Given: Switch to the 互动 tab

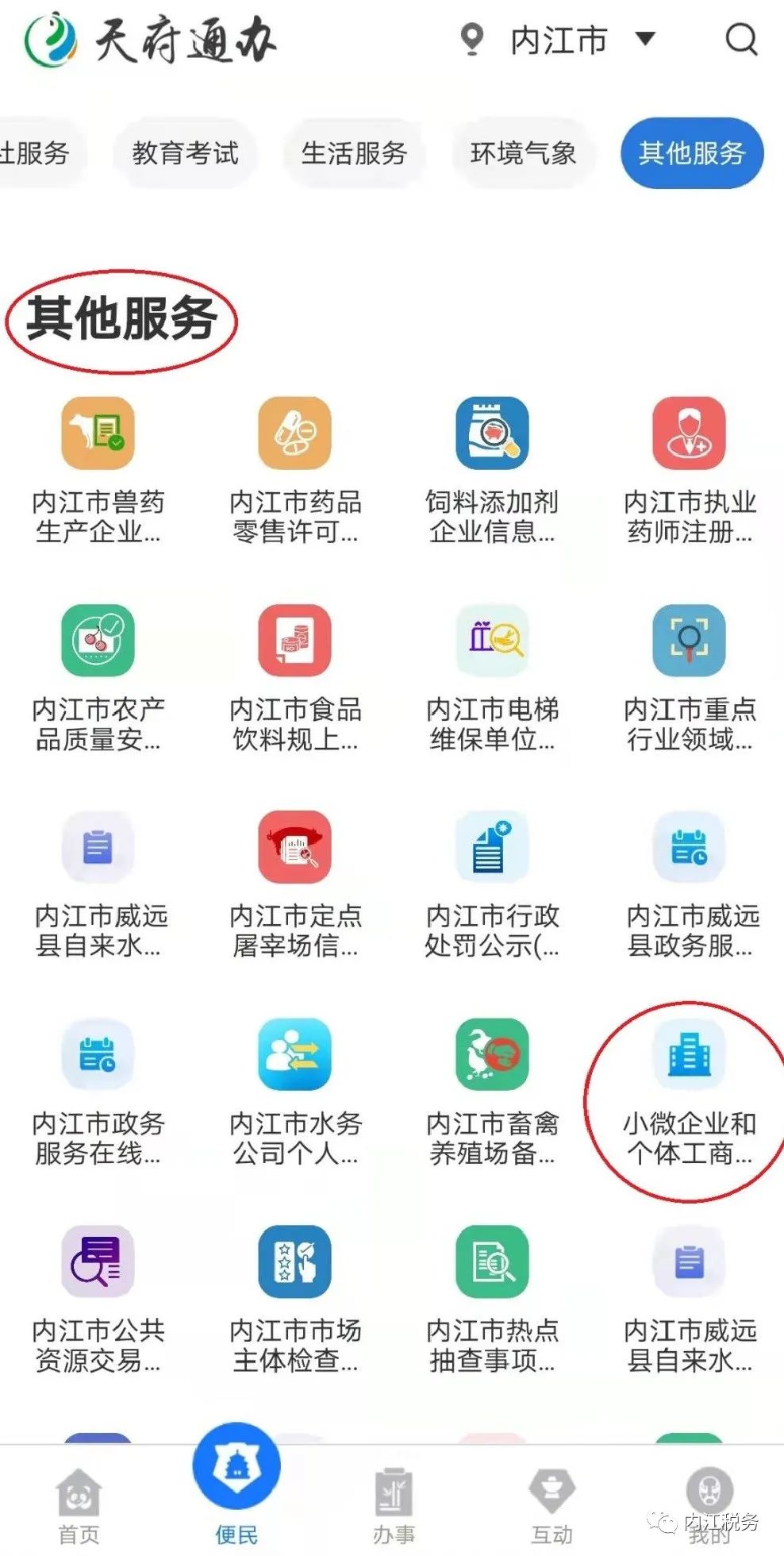Looking at the screenshot, I should pos(551,1506).
